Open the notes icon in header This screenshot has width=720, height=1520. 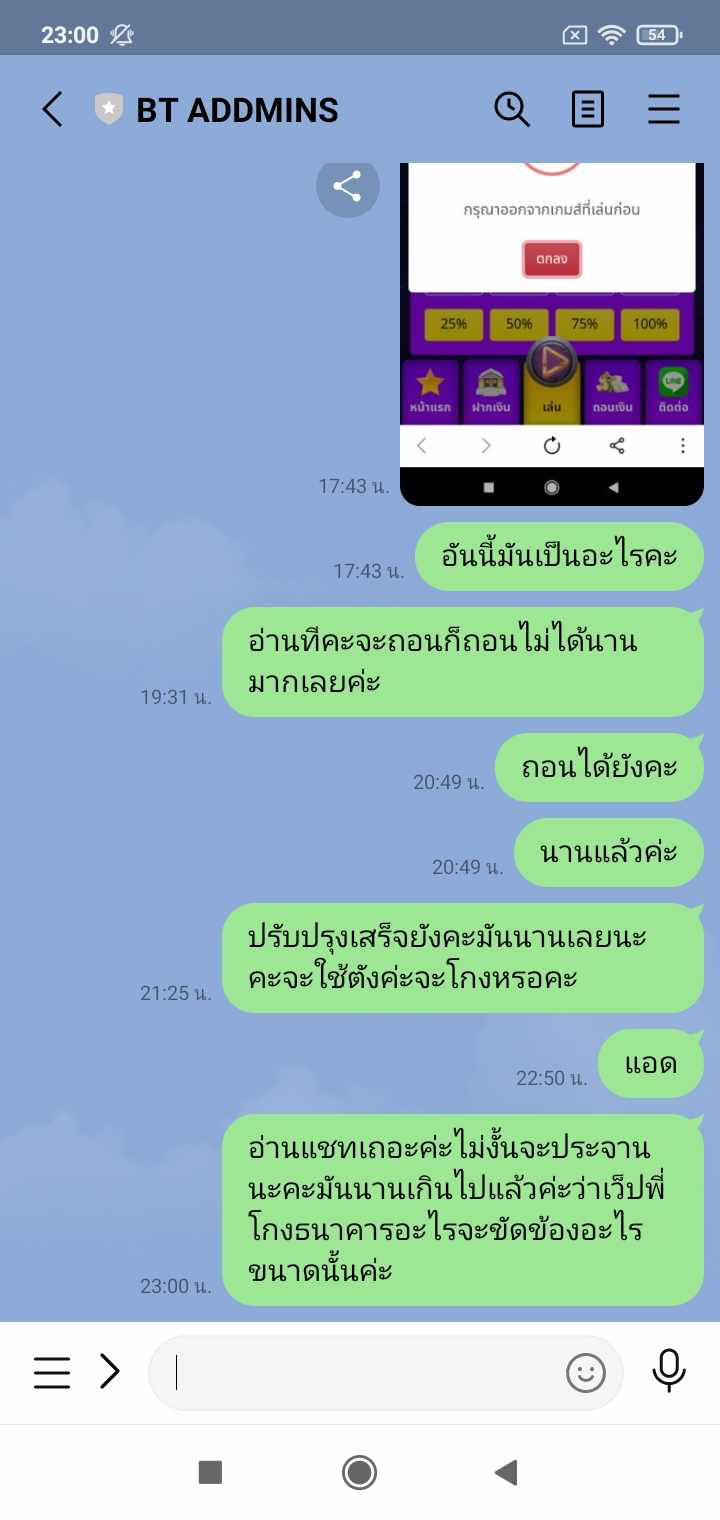[588, 109]
